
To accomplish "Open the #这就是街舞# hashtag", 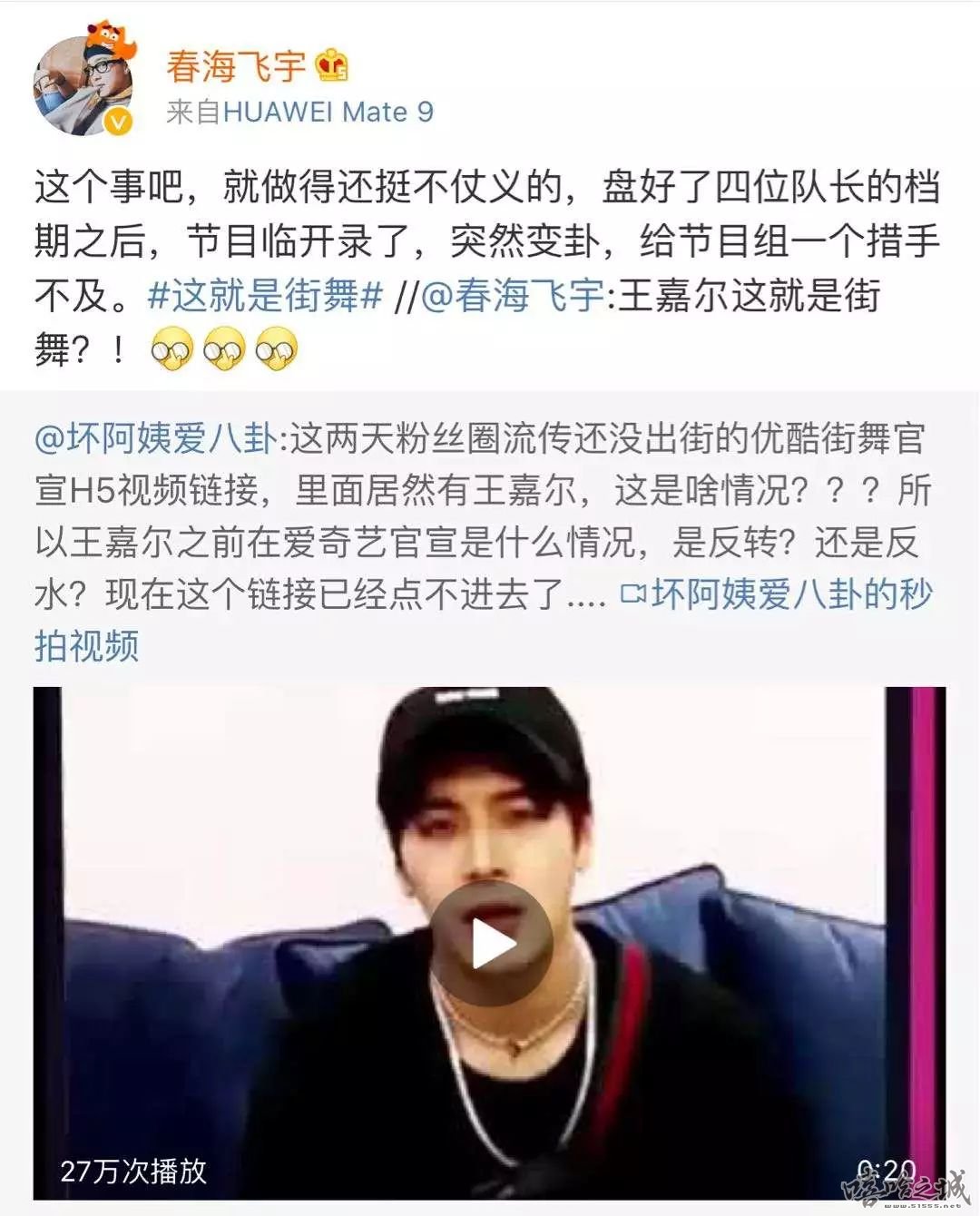I will pos(264,296).
